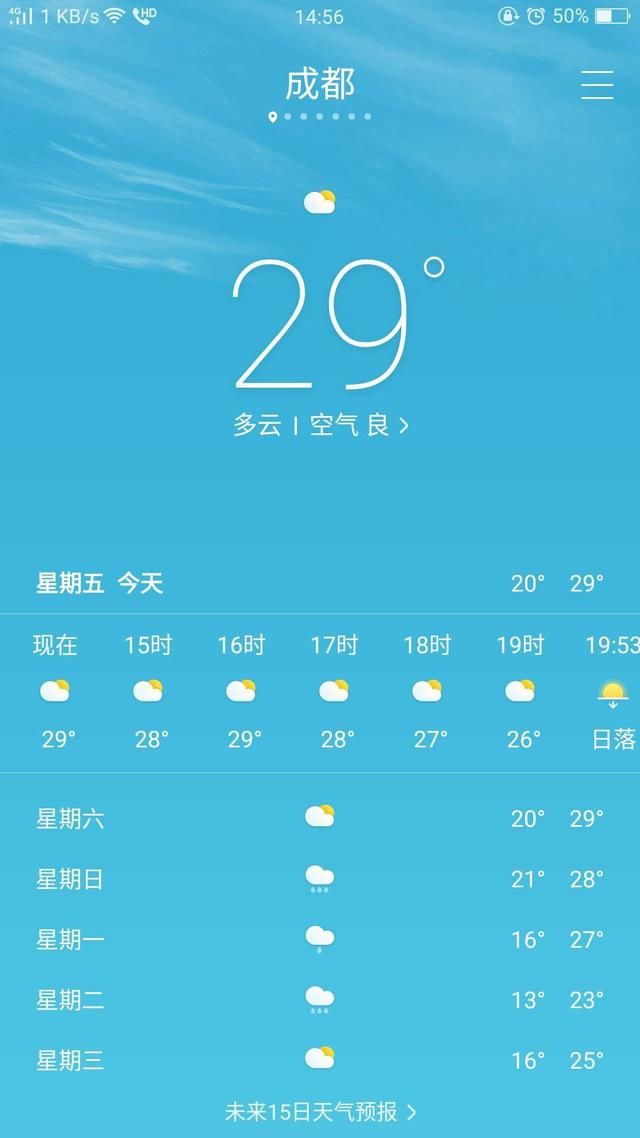
Task: Tap the city page indicator dots
Action: click(x=320, y=117)
